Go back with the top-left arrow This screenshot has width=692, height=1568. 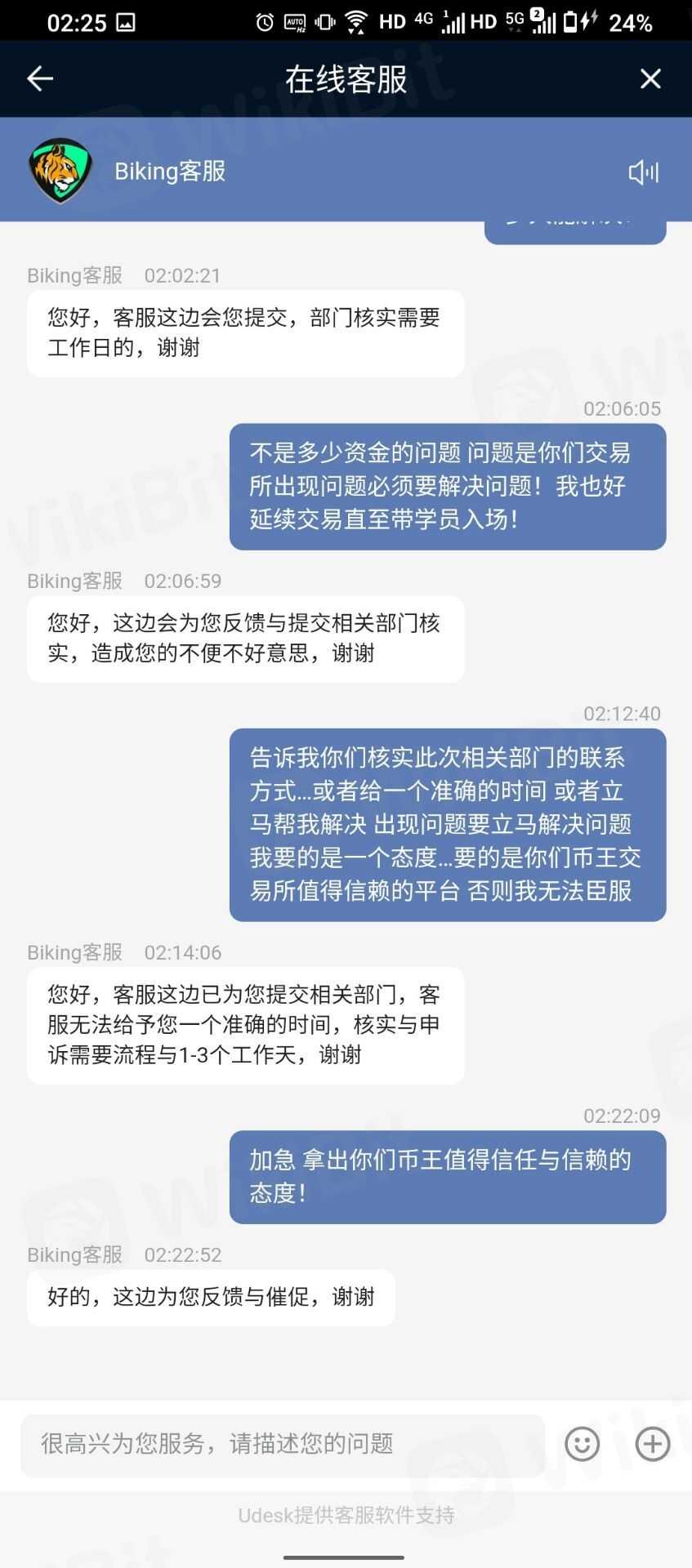[39, 78]
